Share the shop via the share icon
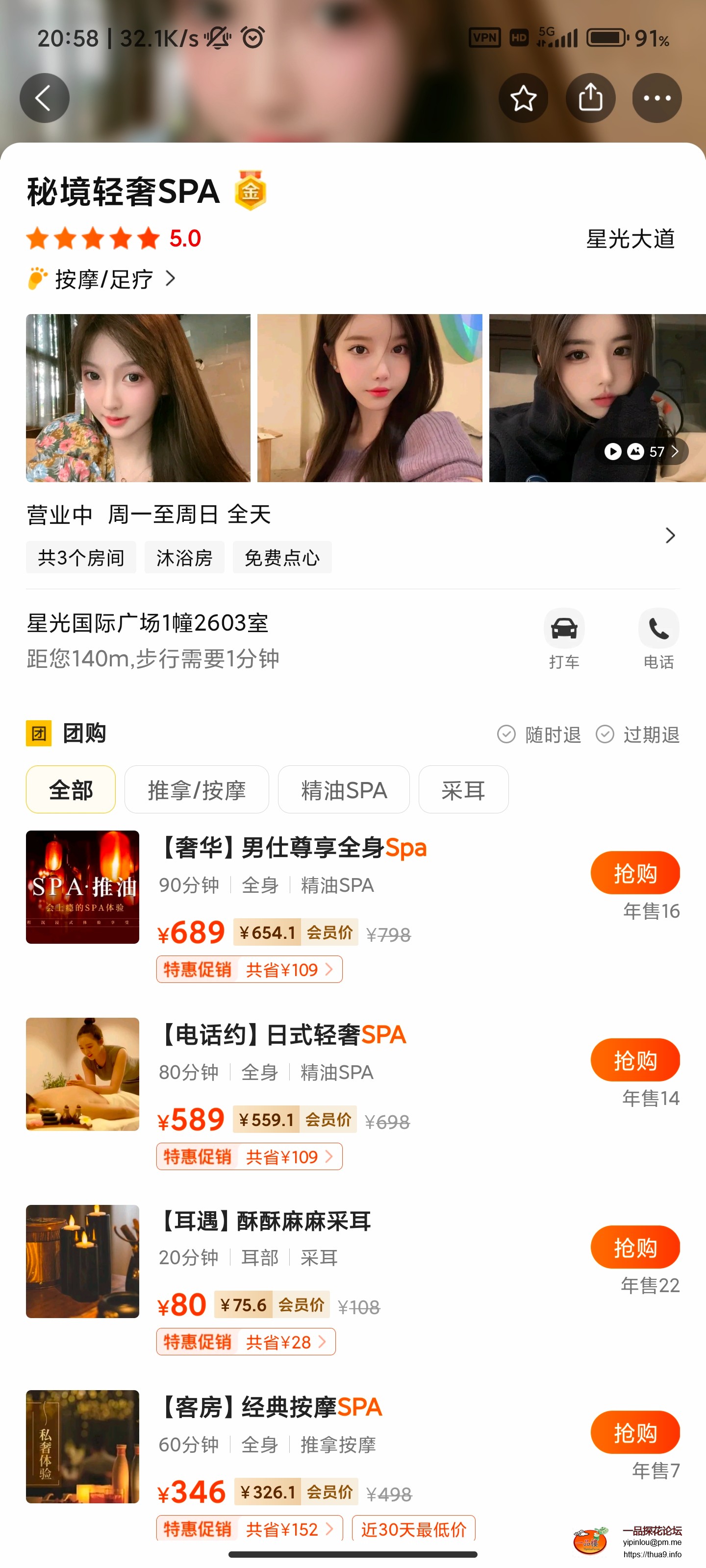Viewport: 706px width, 1568px height. coord(590,98)
